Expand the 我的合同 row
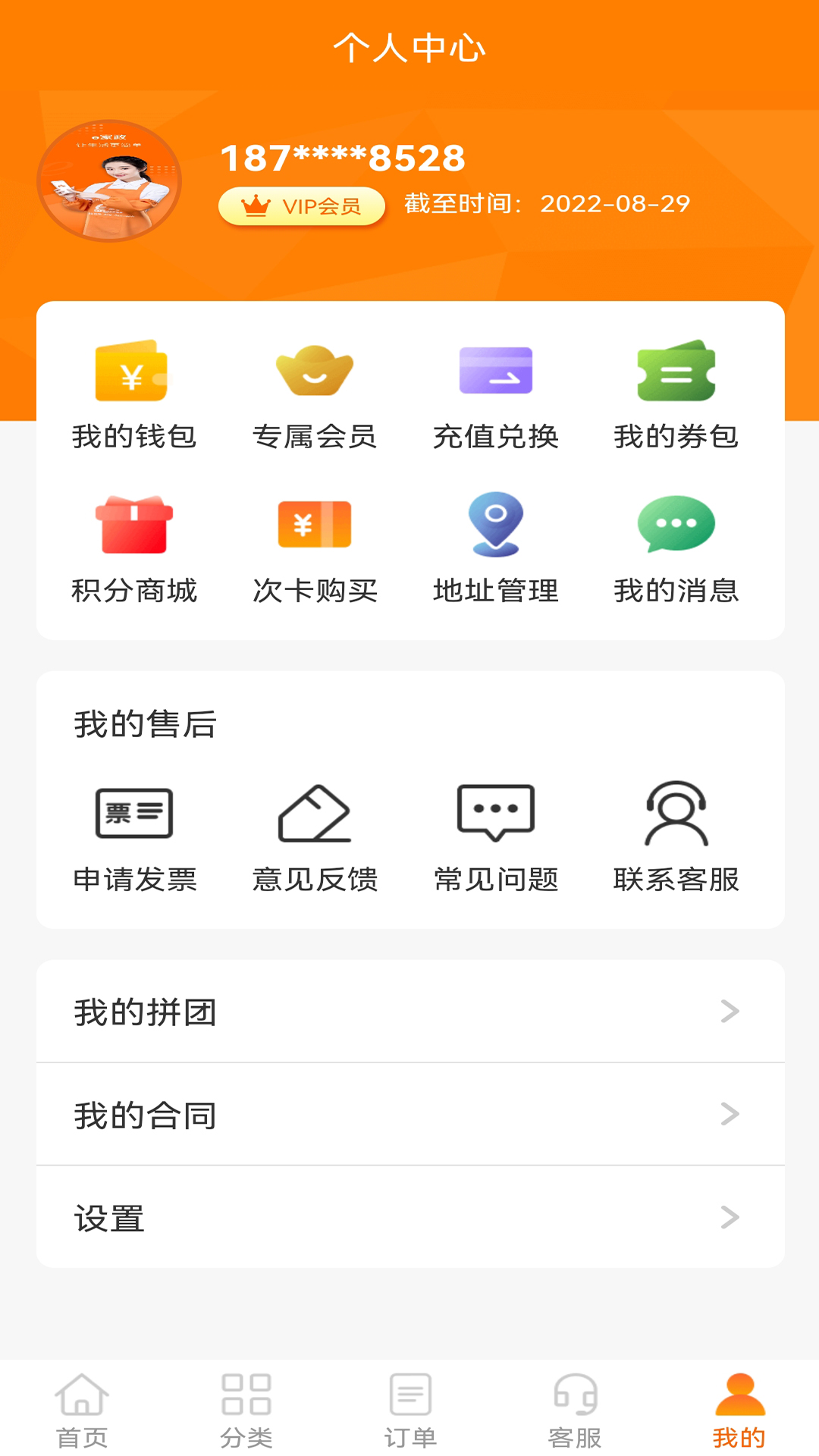 tap(409, 1116)
